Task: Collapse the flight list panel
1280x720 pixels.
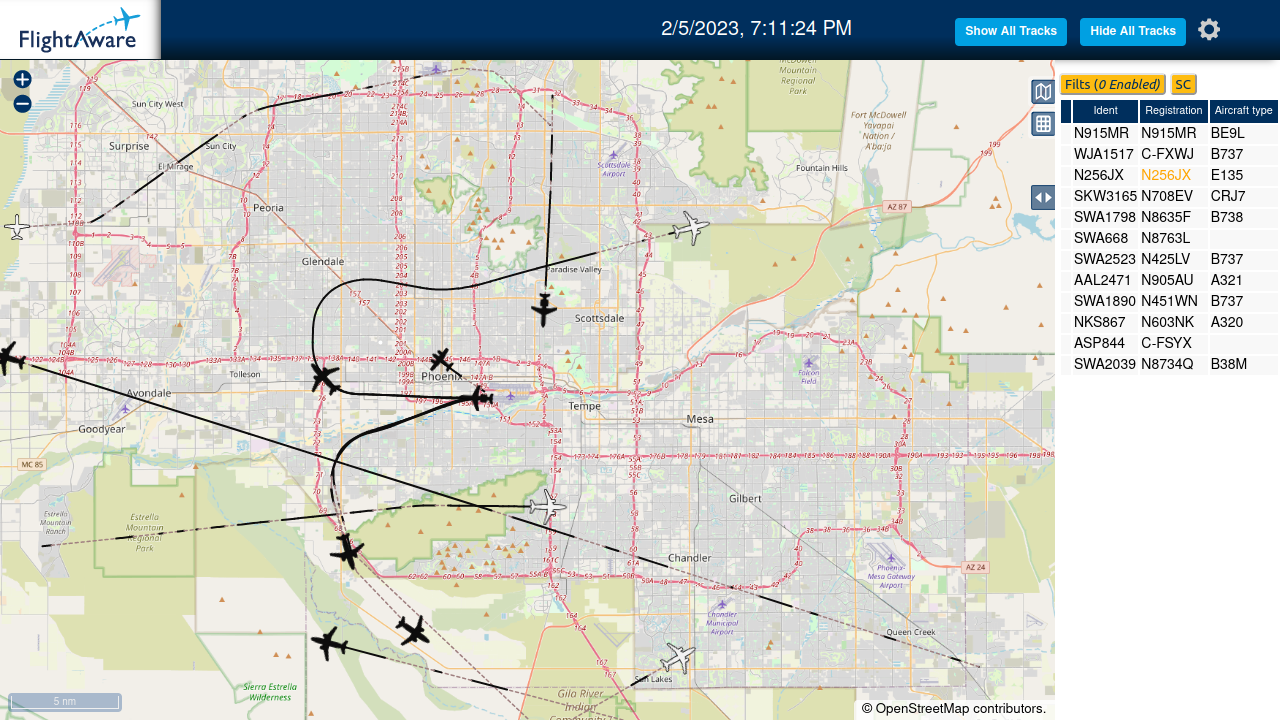Action: (1043, 197)
